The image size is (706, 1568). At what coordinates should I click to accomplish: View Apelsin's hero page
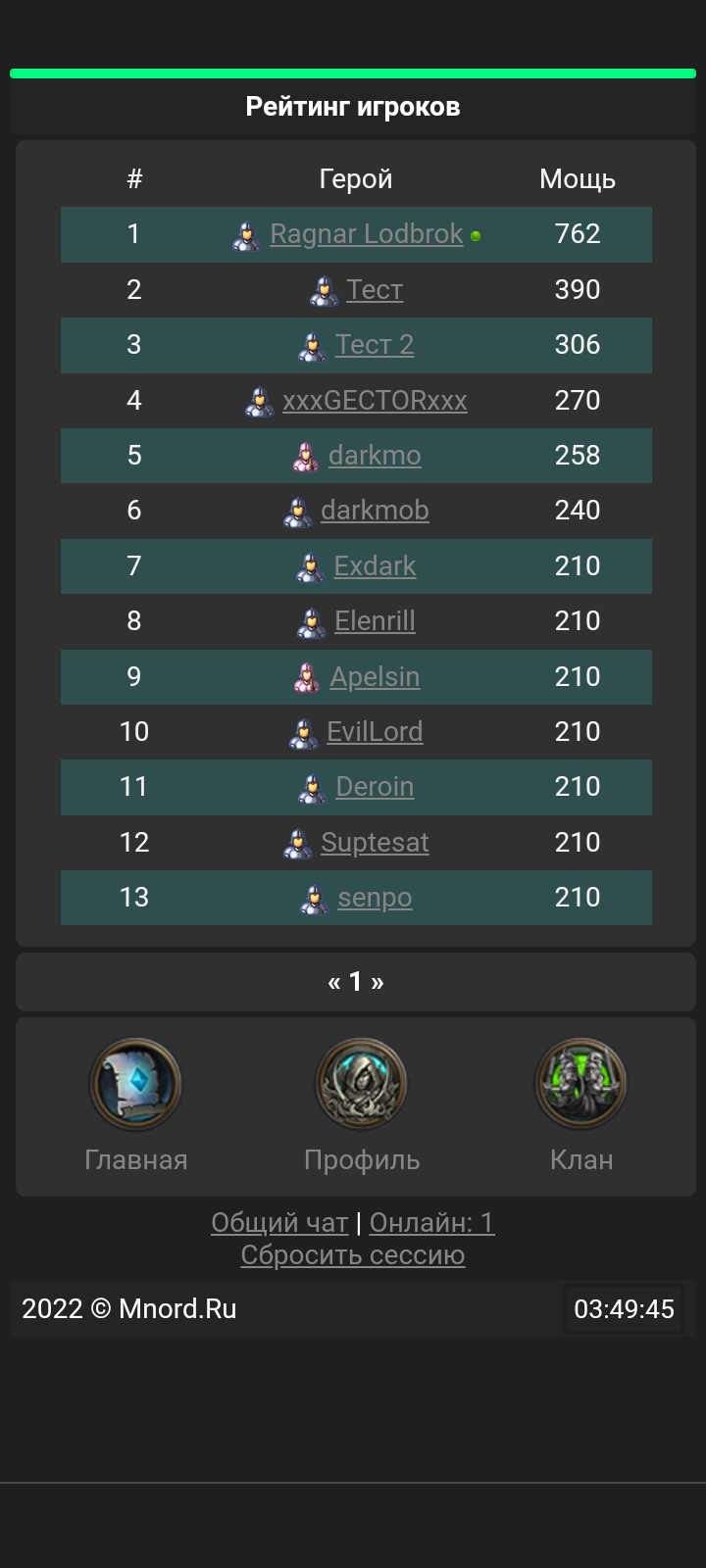[375, 677]
